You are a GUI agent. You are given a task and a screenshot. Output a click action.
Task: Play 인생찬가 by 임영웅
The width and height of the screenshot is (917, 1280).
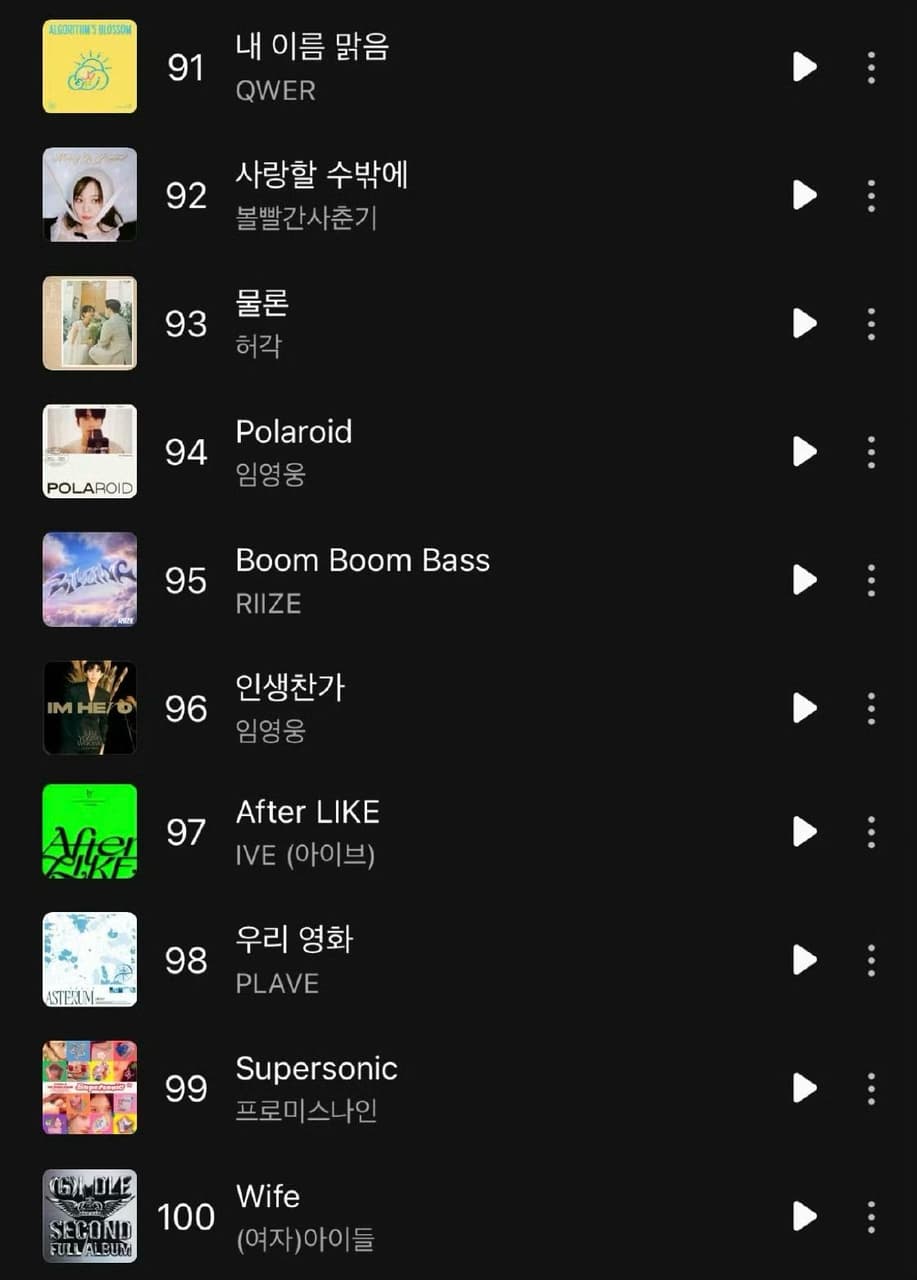click(804, 707)
